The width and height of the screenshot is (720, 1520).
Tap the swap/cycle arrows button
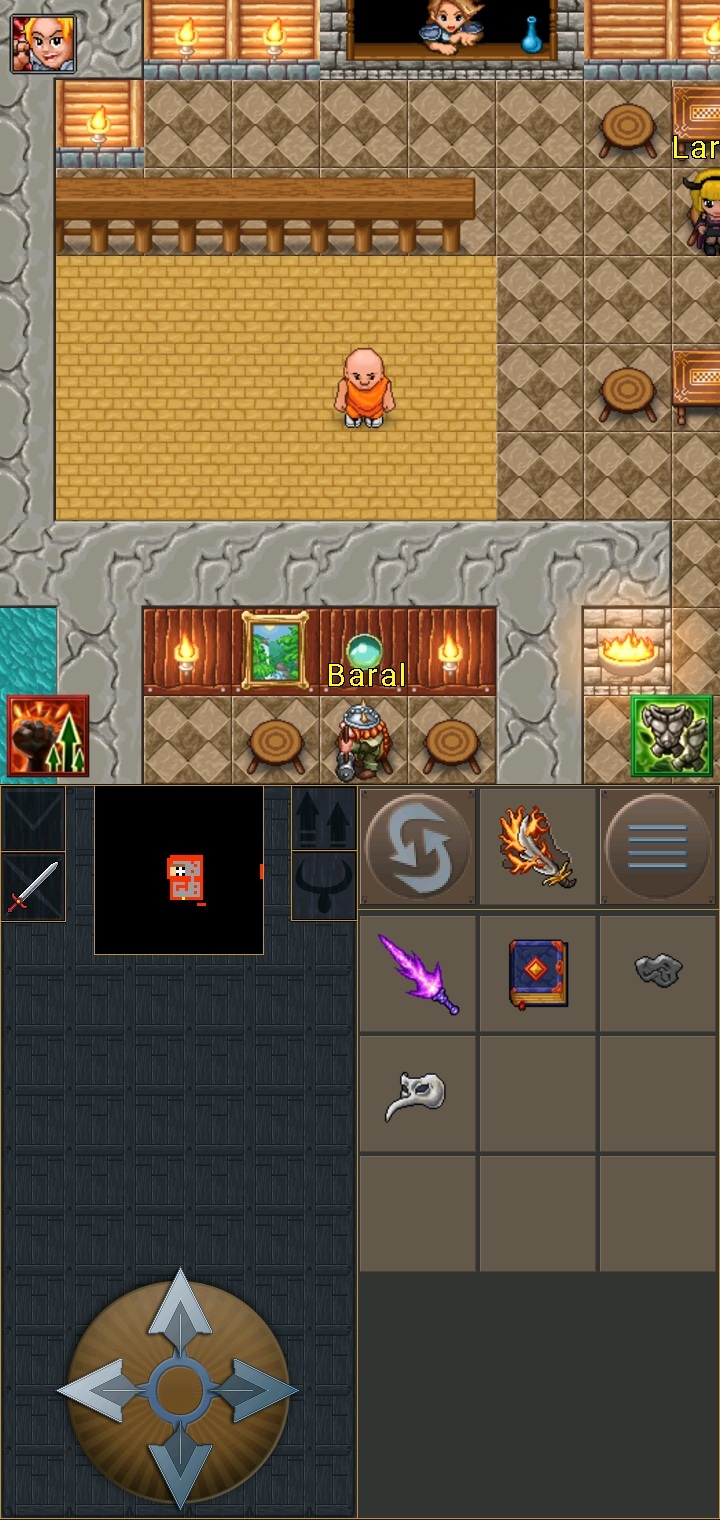[x=418, y=847]
